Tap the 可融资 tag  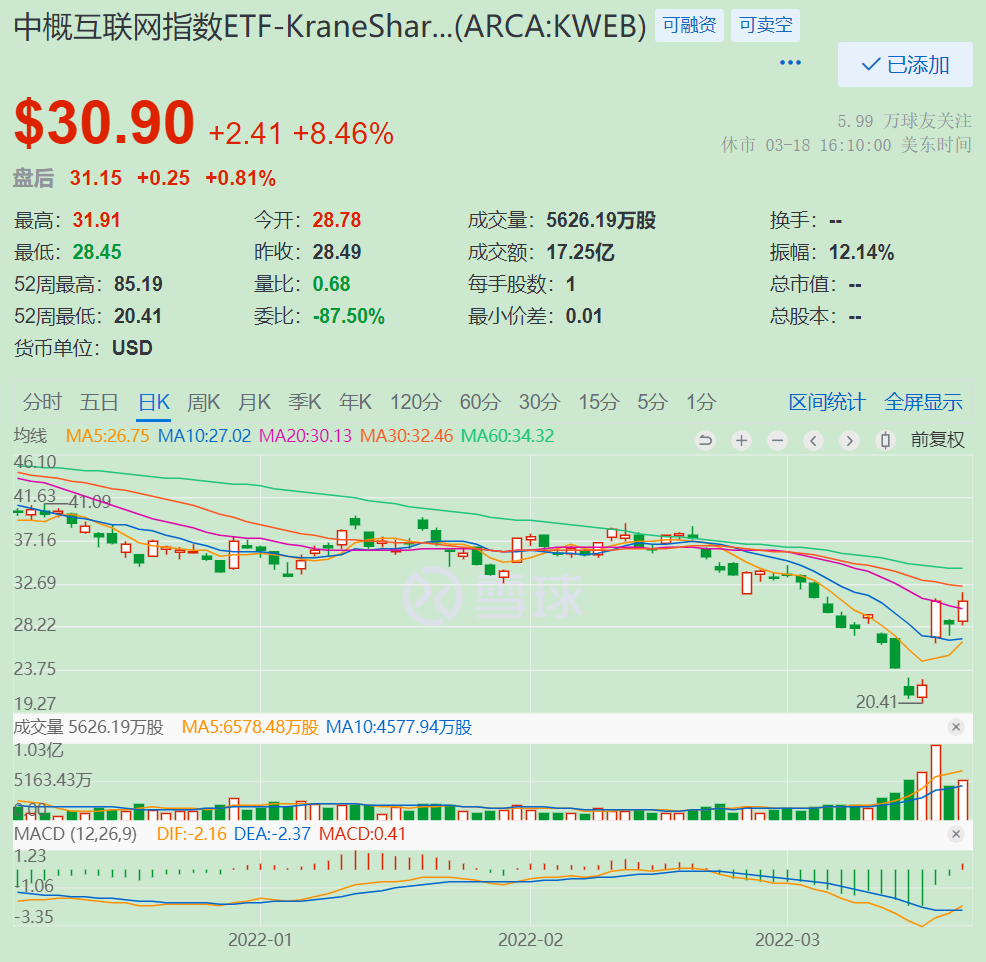(689, 26)
